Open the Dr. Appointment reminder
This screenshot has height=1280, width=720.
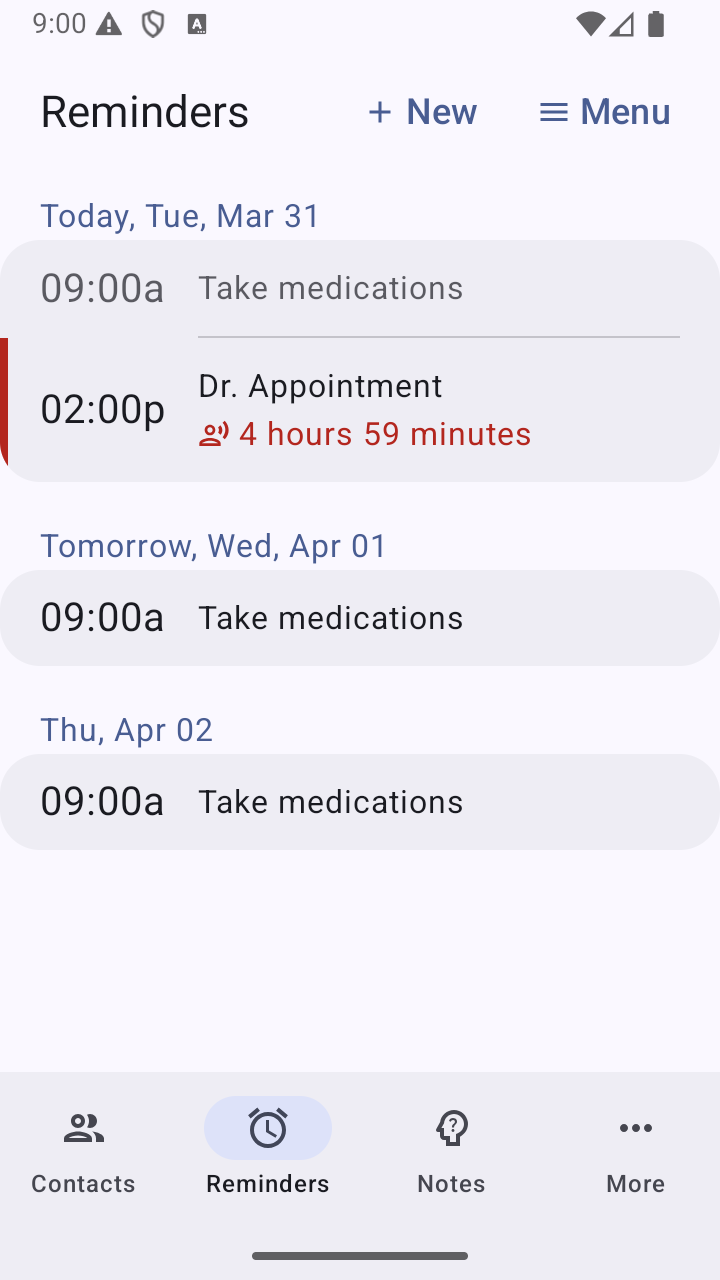[360, 409]
